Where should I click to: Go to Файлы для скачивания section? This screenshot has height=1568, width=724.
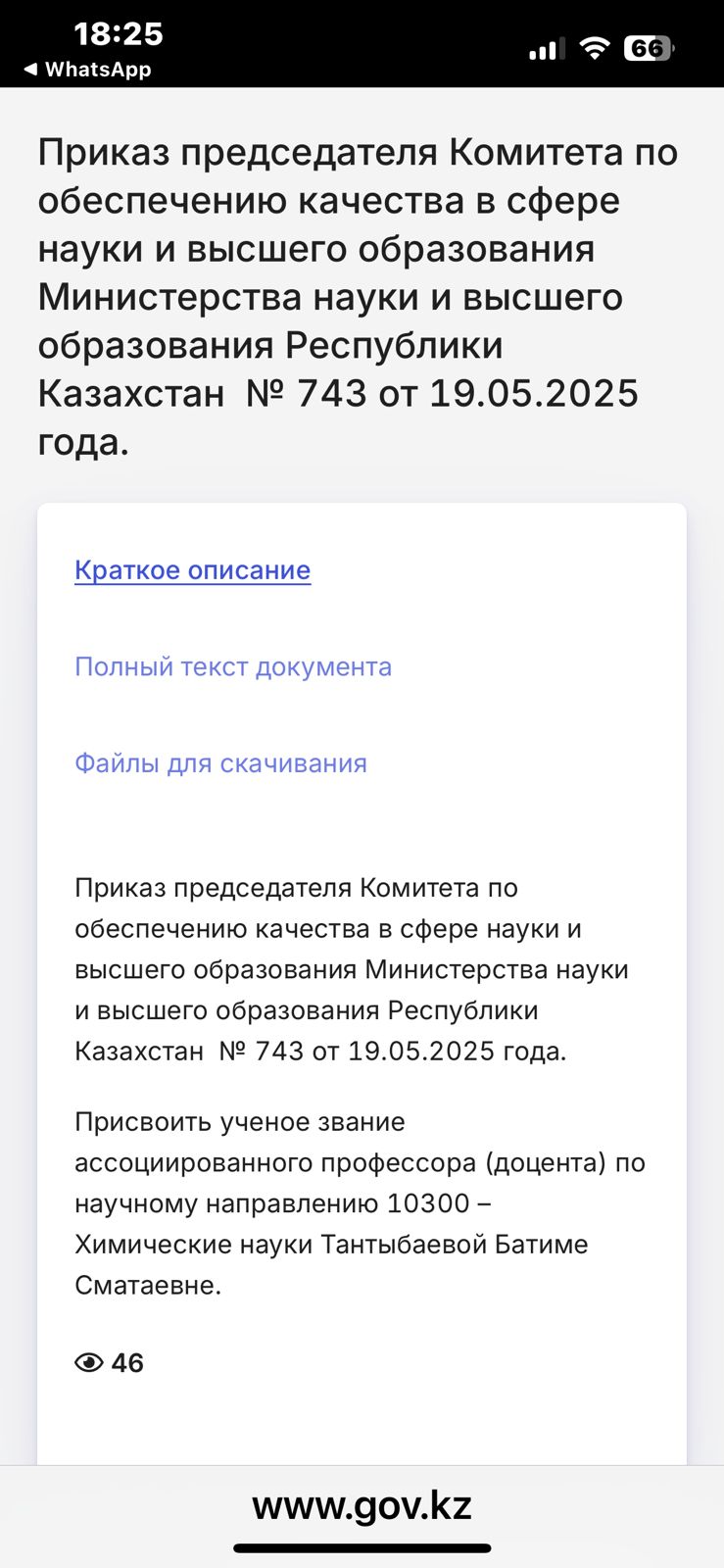pyautogui.click(x=220, y=763)
